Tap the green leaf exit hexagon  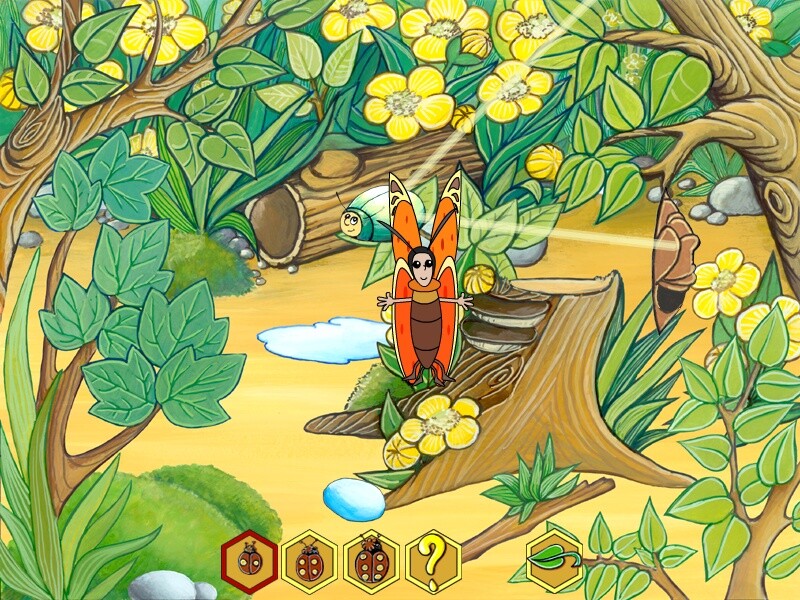point(555,560)
